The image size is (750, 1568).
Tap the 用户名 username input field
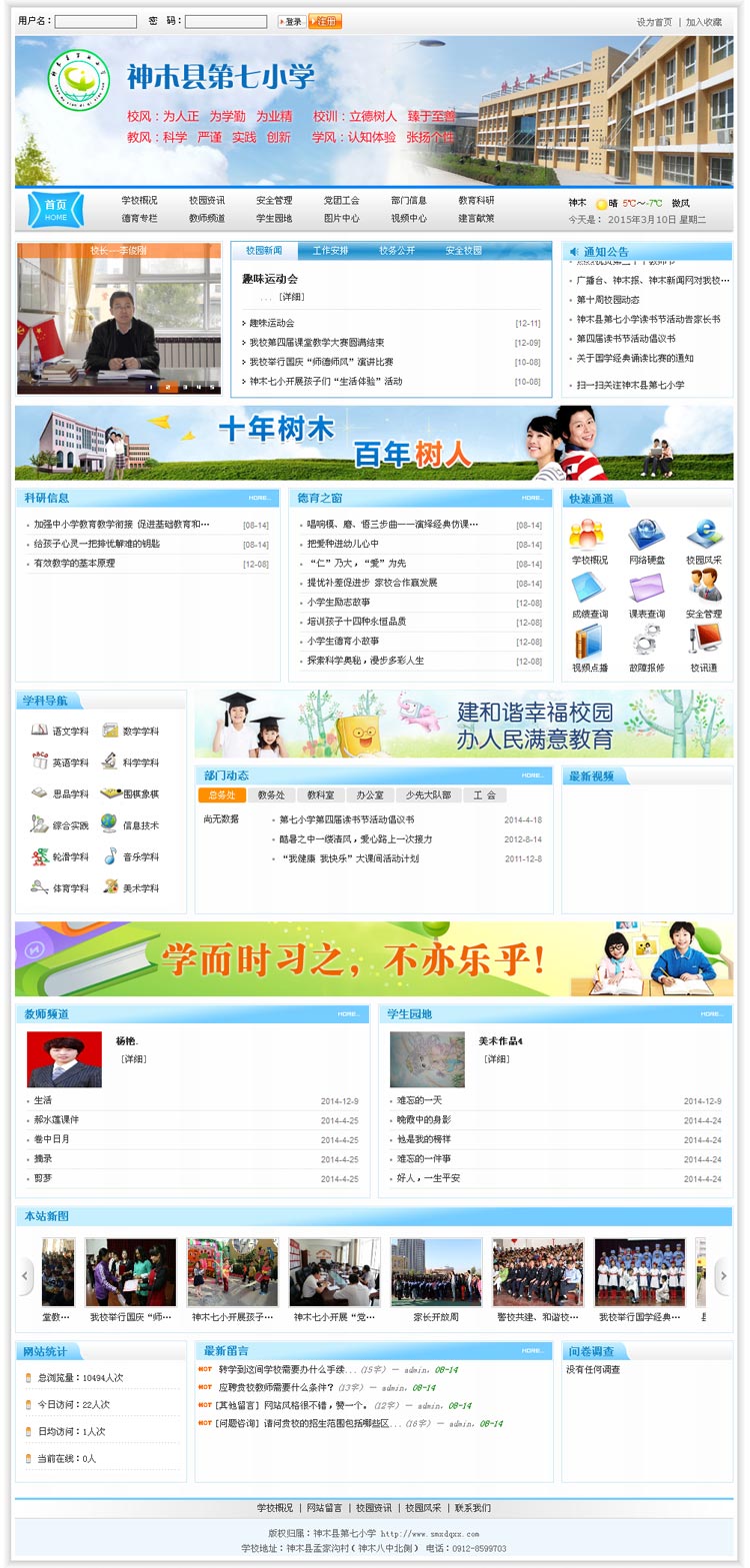click(96, 21)
